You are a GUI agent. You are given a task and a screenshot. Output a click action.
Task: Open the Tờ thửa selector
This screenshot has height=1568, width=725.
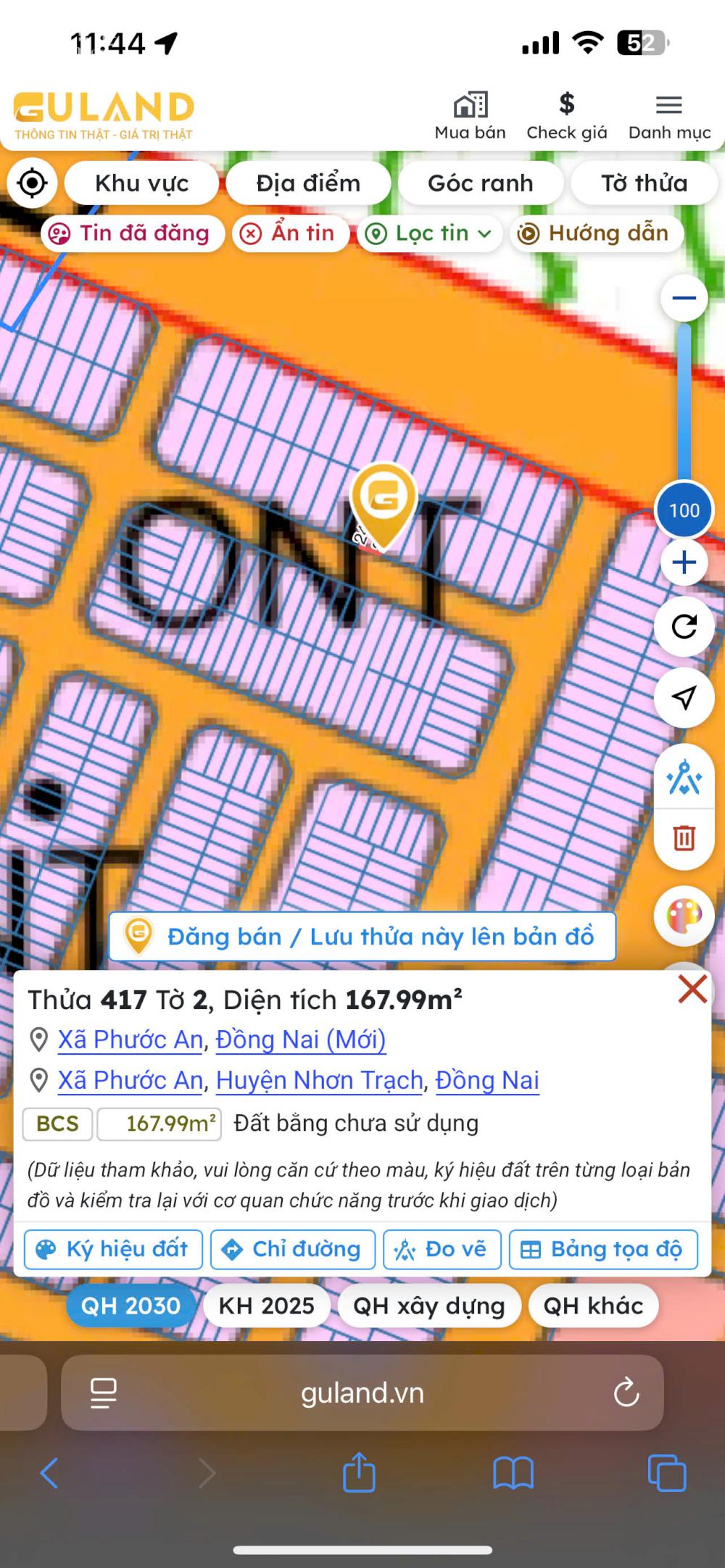click(x=644, y=183)
